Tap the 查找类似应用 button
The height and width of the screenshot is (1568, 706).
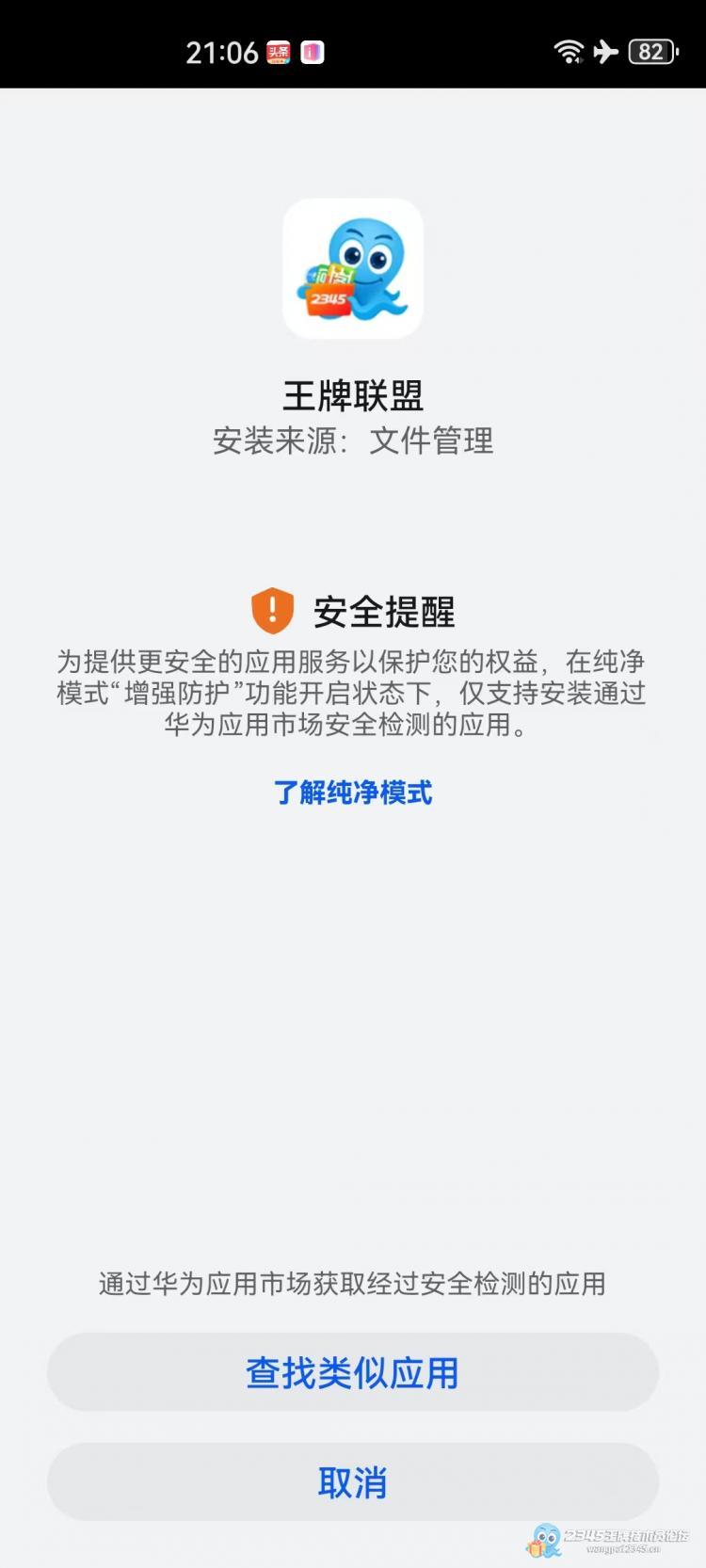pos(353,1372)
